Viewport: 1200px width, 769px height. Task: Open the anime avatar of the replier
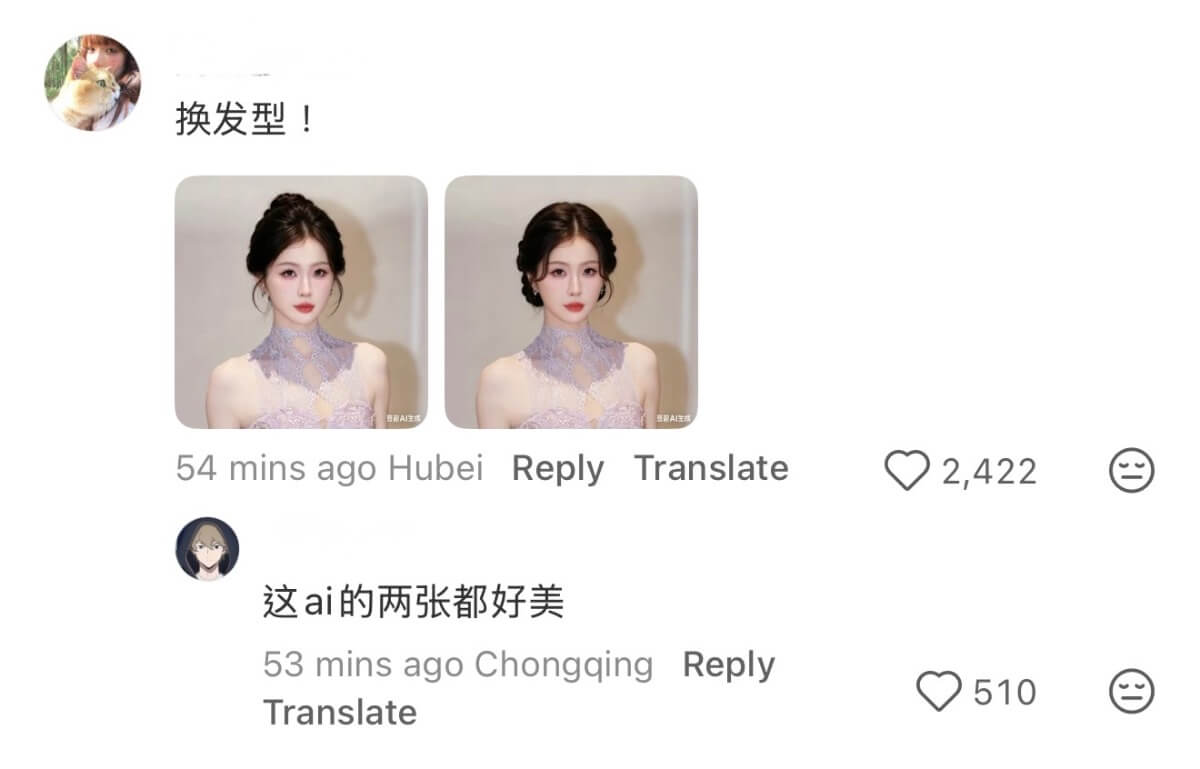pyautogui.click(x=208, y=549)
